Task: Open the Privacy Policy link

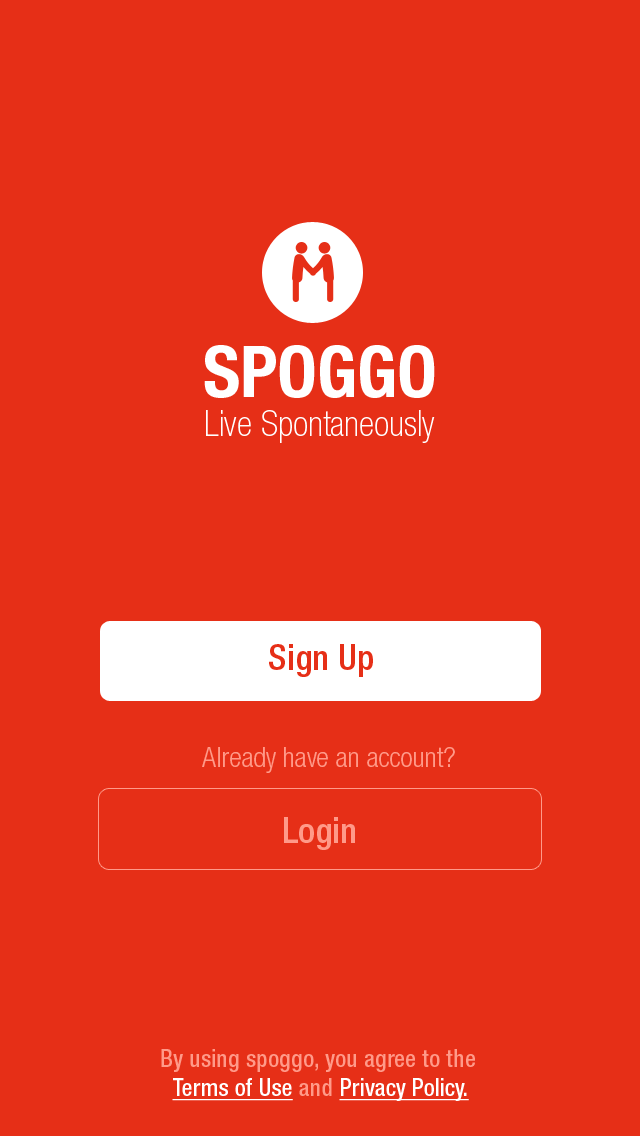Action: tap(403, 1088)
